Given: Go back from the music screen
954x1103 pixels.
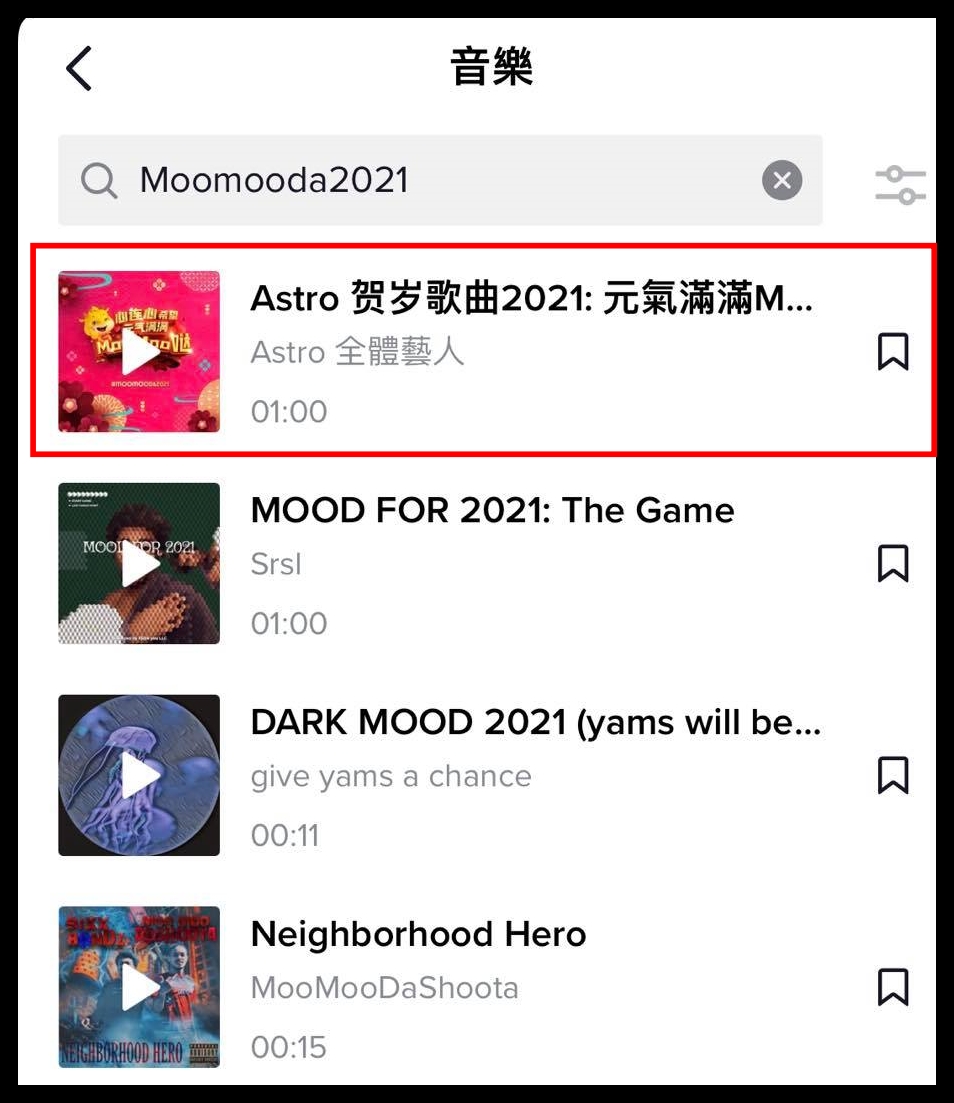Looking at the screenshot, I should pos(79,69).
